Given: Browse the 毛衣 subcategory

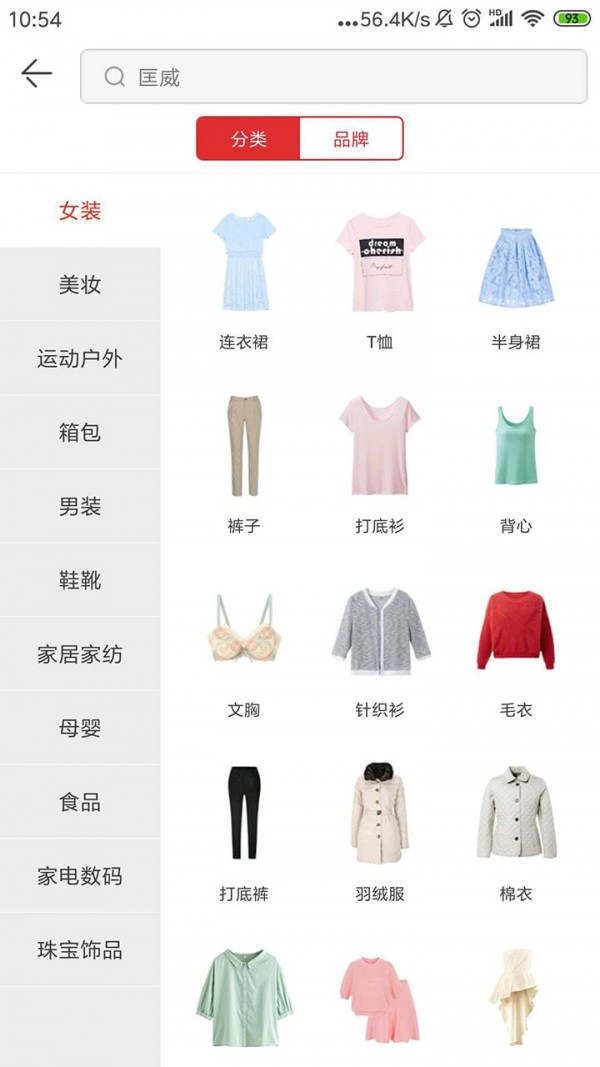Looking at the screenshot, I should tap(516, 645).
